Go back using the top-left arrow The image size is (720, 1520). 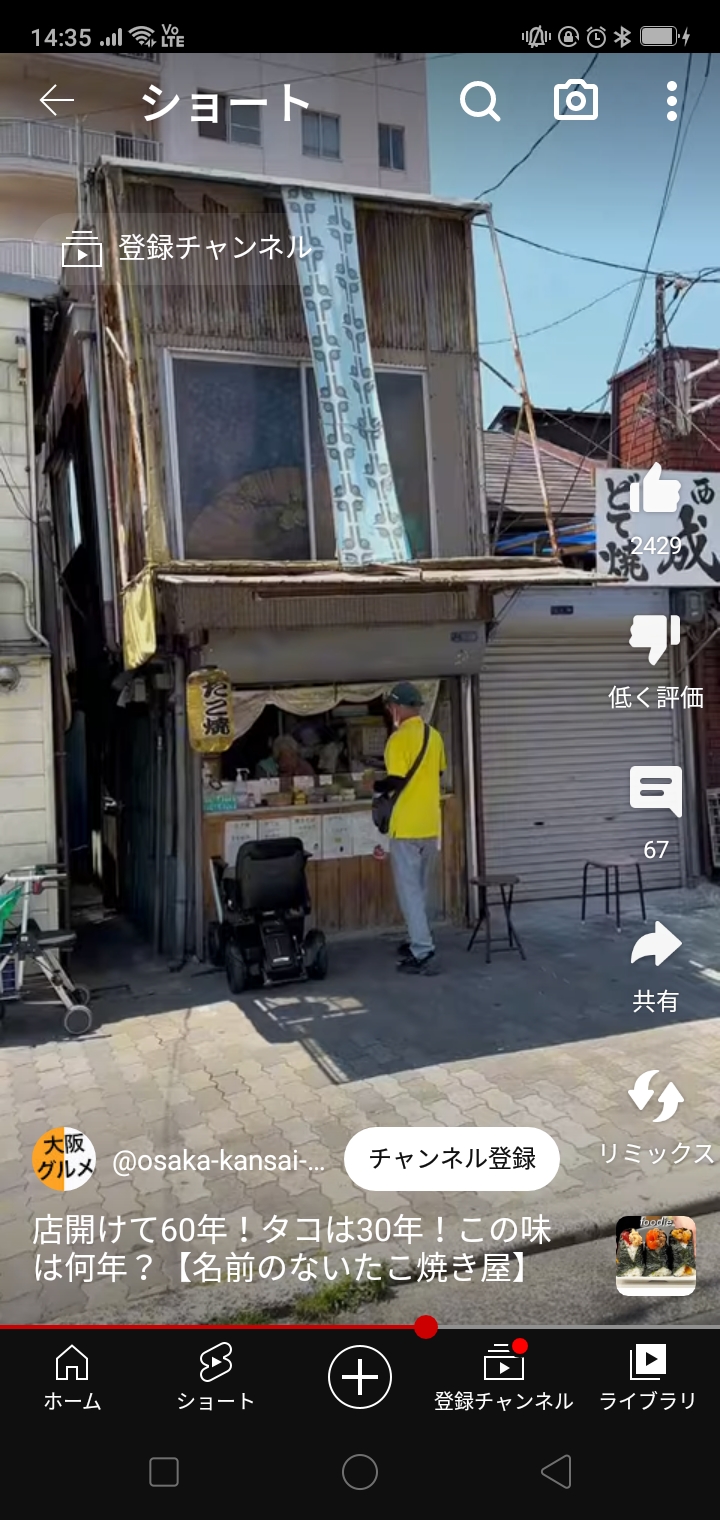(x=57, y=101)
